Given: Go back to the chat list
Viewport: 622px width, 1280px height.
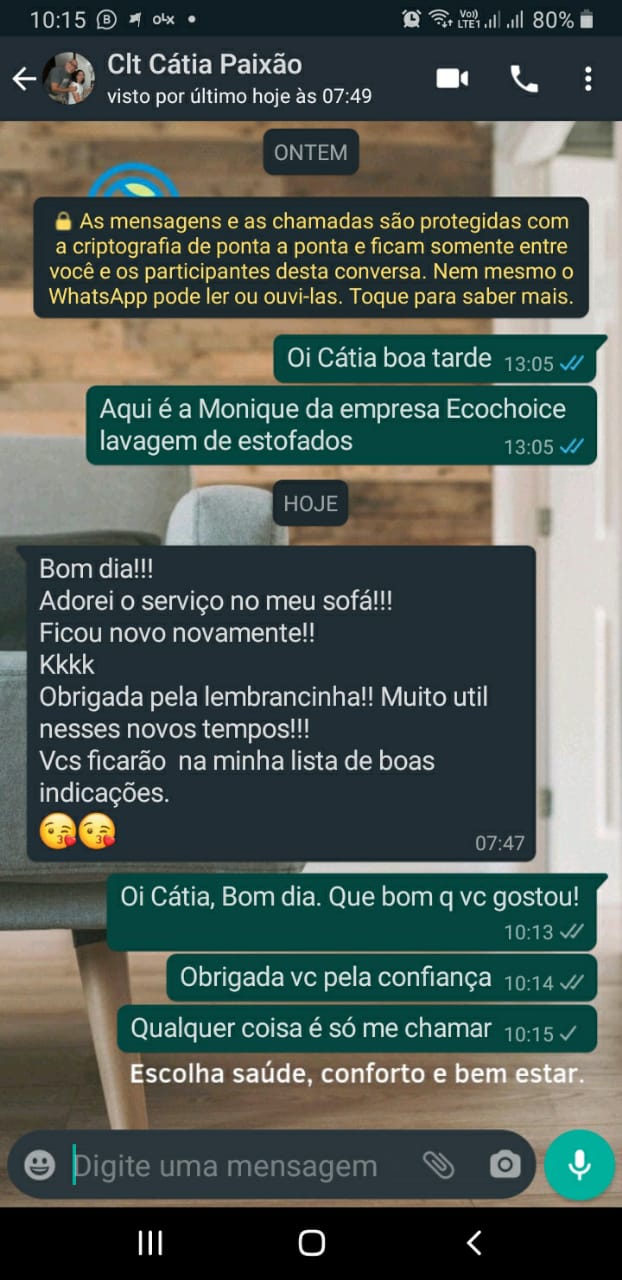Looking at the screenshot, I should coord(24,79).
